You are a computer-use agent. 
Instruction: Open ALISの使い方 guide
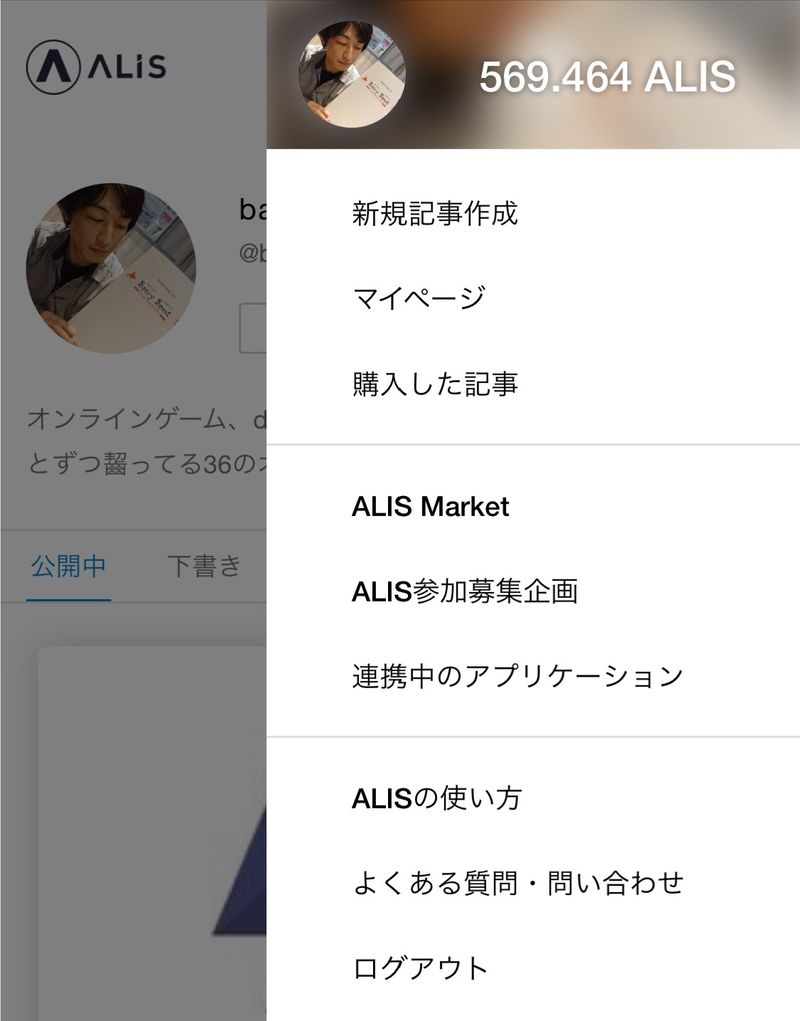437,798
